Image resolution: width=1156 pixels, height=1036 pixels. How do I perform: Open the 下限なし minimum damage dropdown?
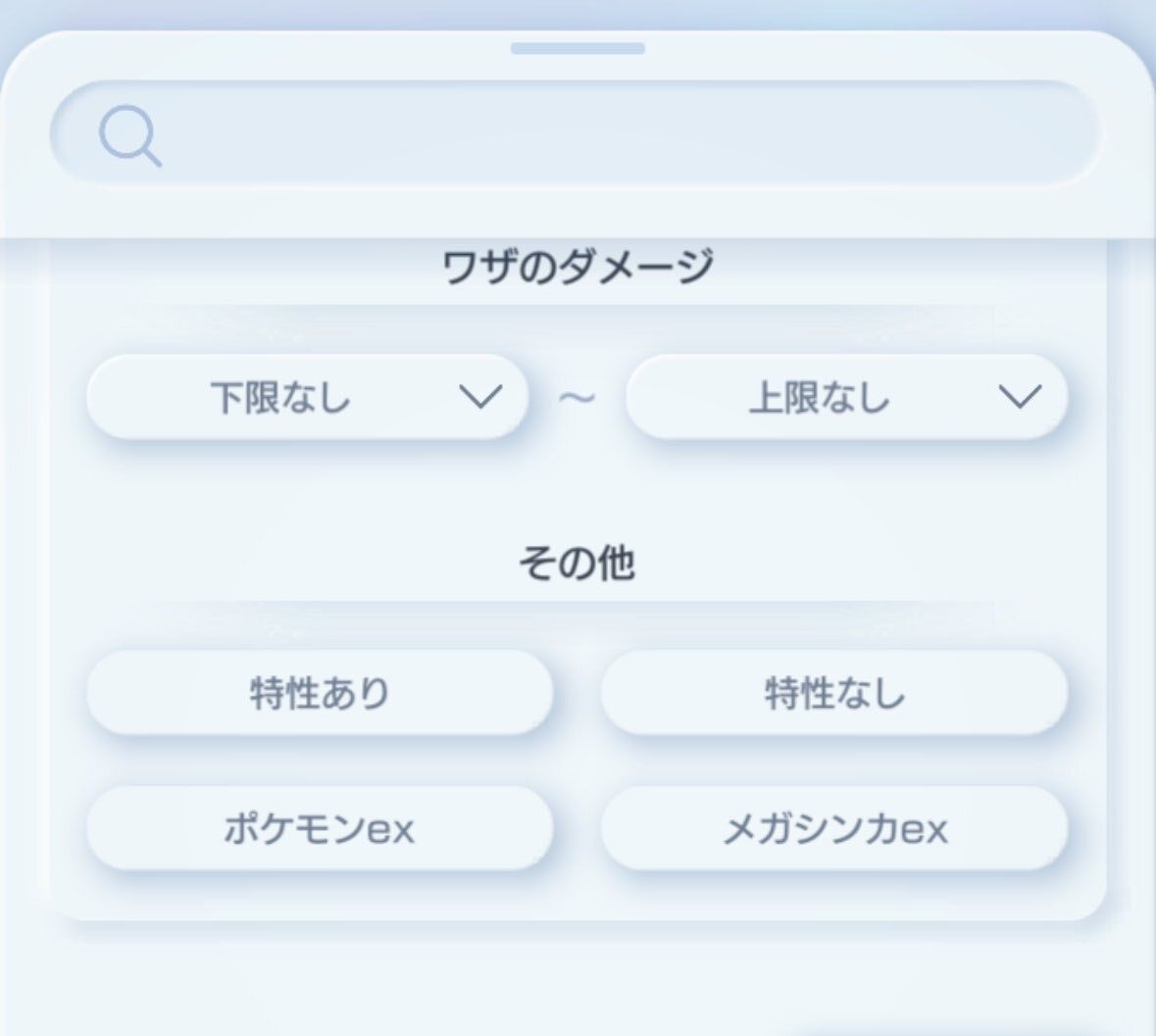308,397
